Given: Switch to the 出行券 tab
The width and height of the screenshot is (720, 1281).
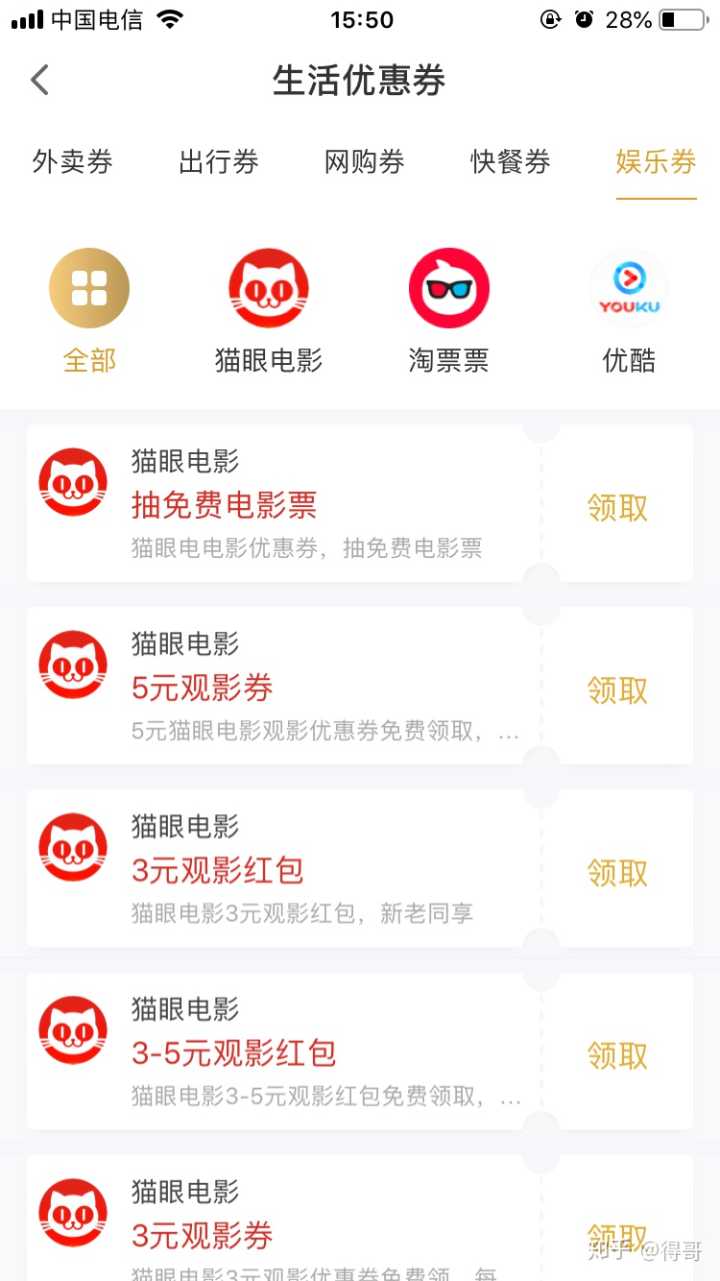Looking at the screenshot, I should click(x=218, y=162).
